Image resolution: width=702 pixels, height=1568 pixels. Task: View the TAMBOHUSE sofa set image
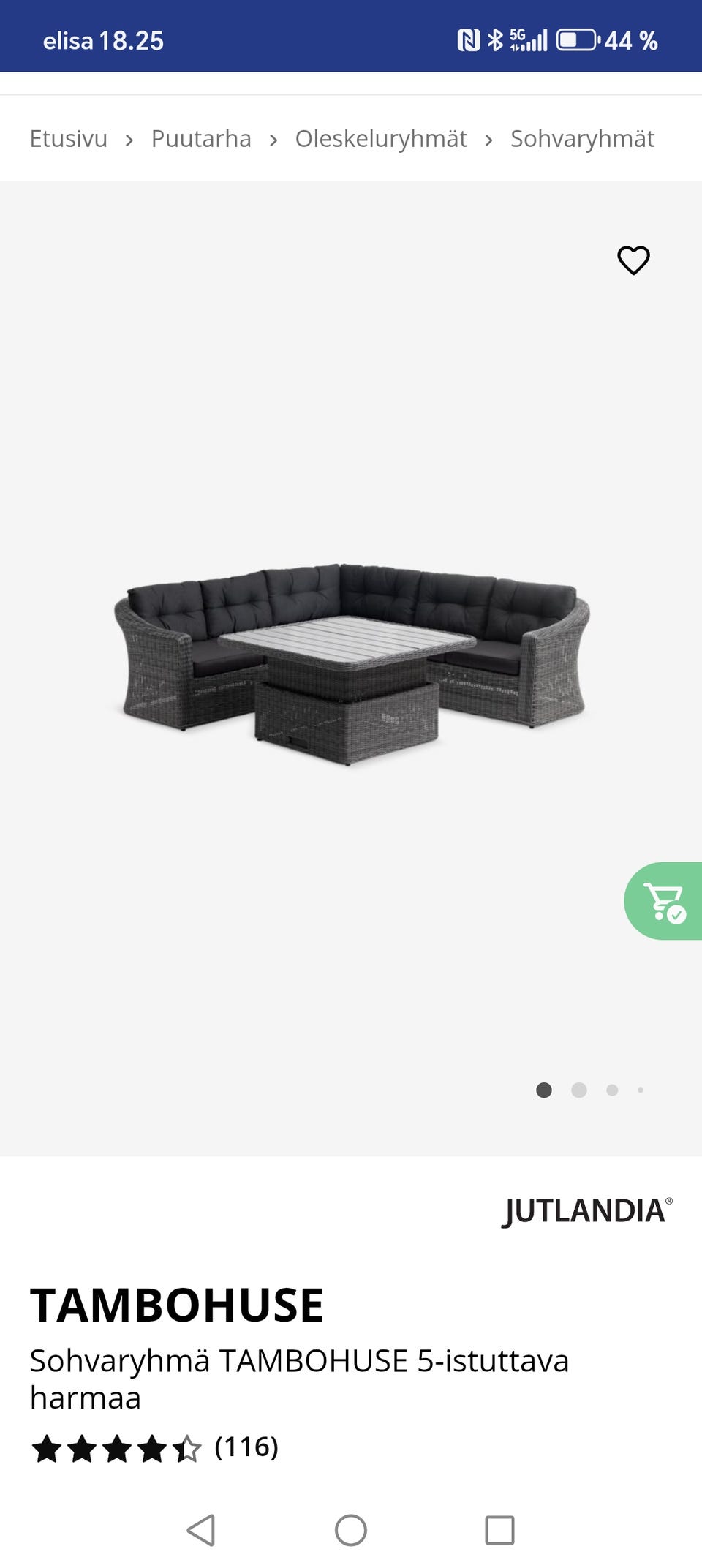click(x=351, y=662)
